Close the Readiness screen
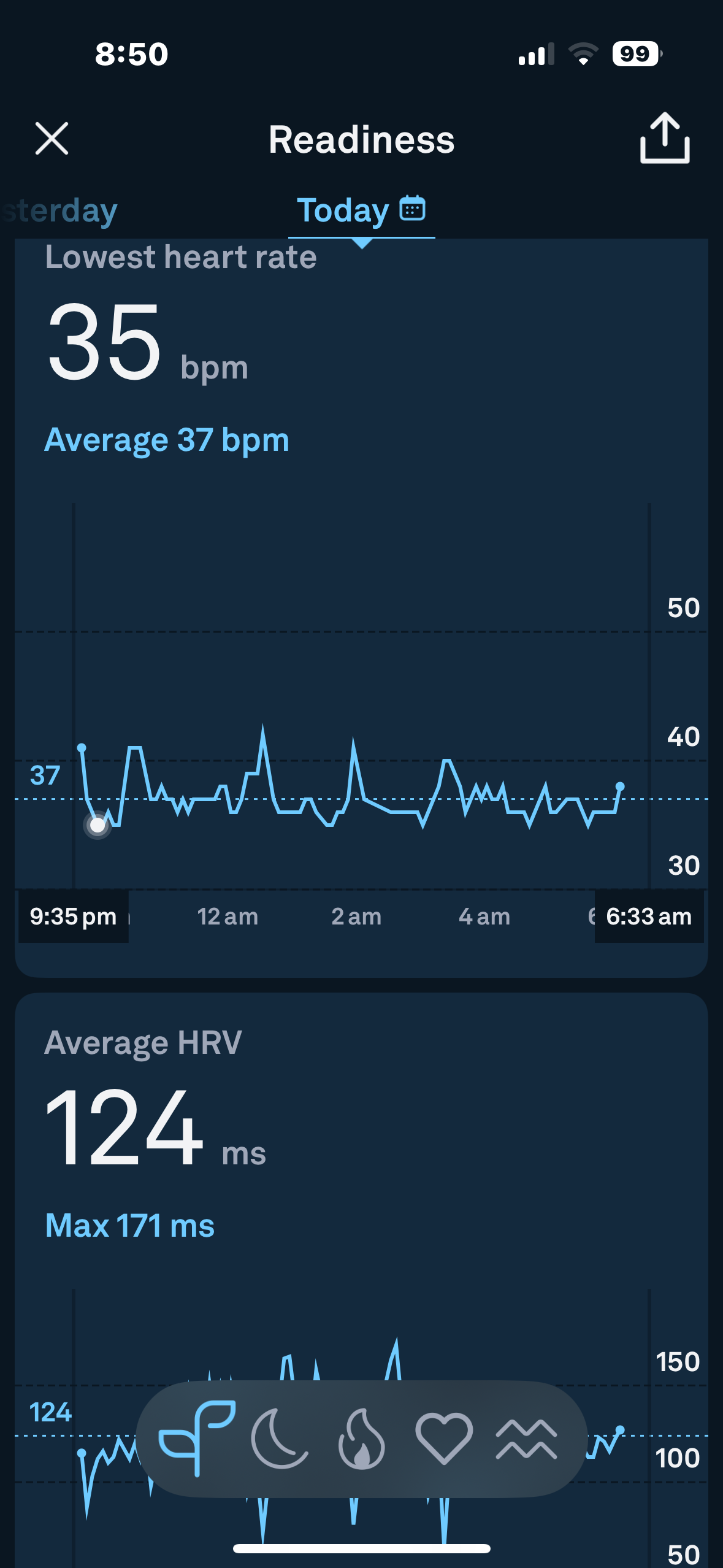 tap(52, 139)
